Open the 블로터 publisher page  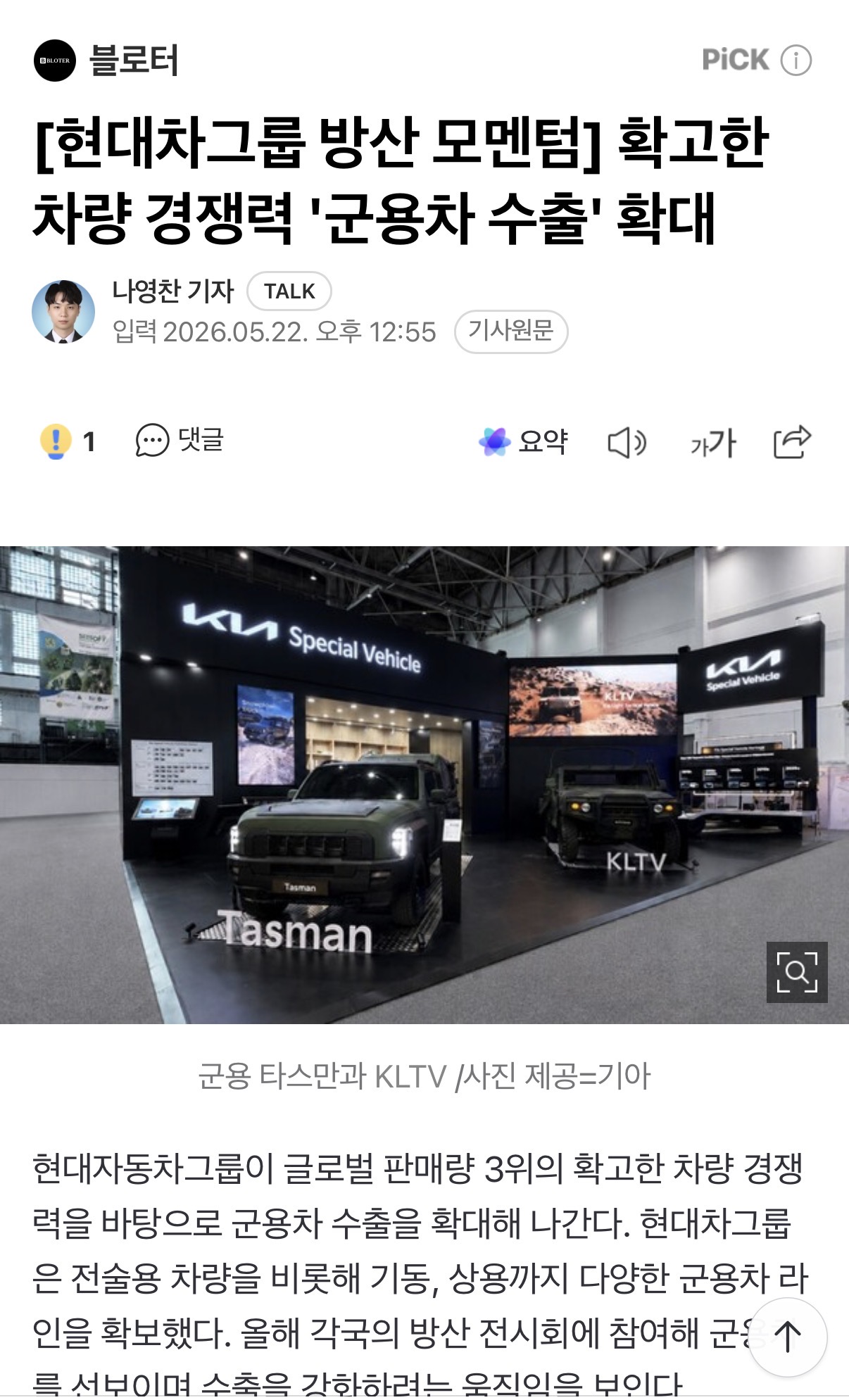pos(106,61)
